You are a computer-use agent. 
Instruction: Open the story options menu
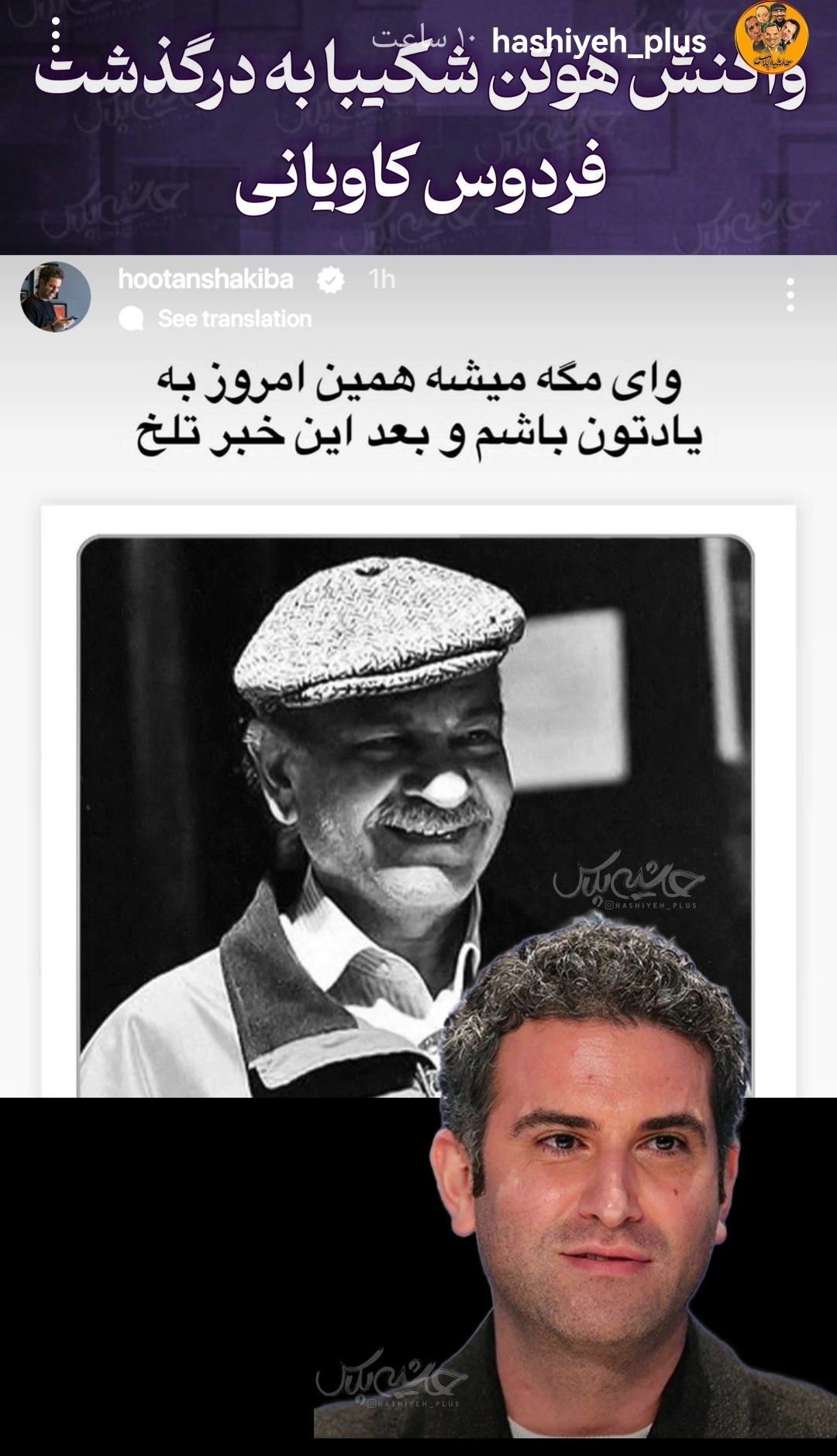click(55, 36)
